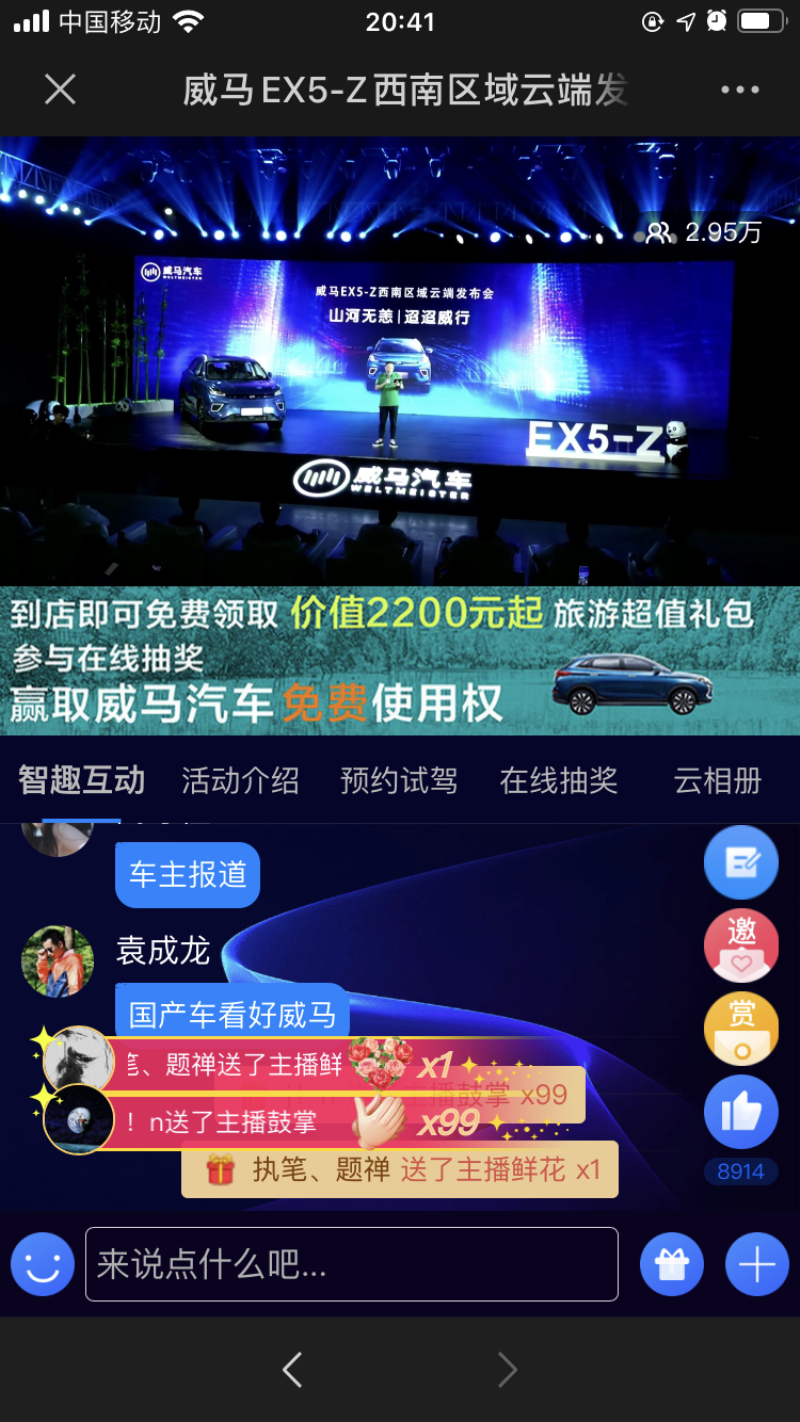Image resolution: width=800 pixels, height=1422 pixels.
Task: Close the live stream page
Action: pos(60,90)
